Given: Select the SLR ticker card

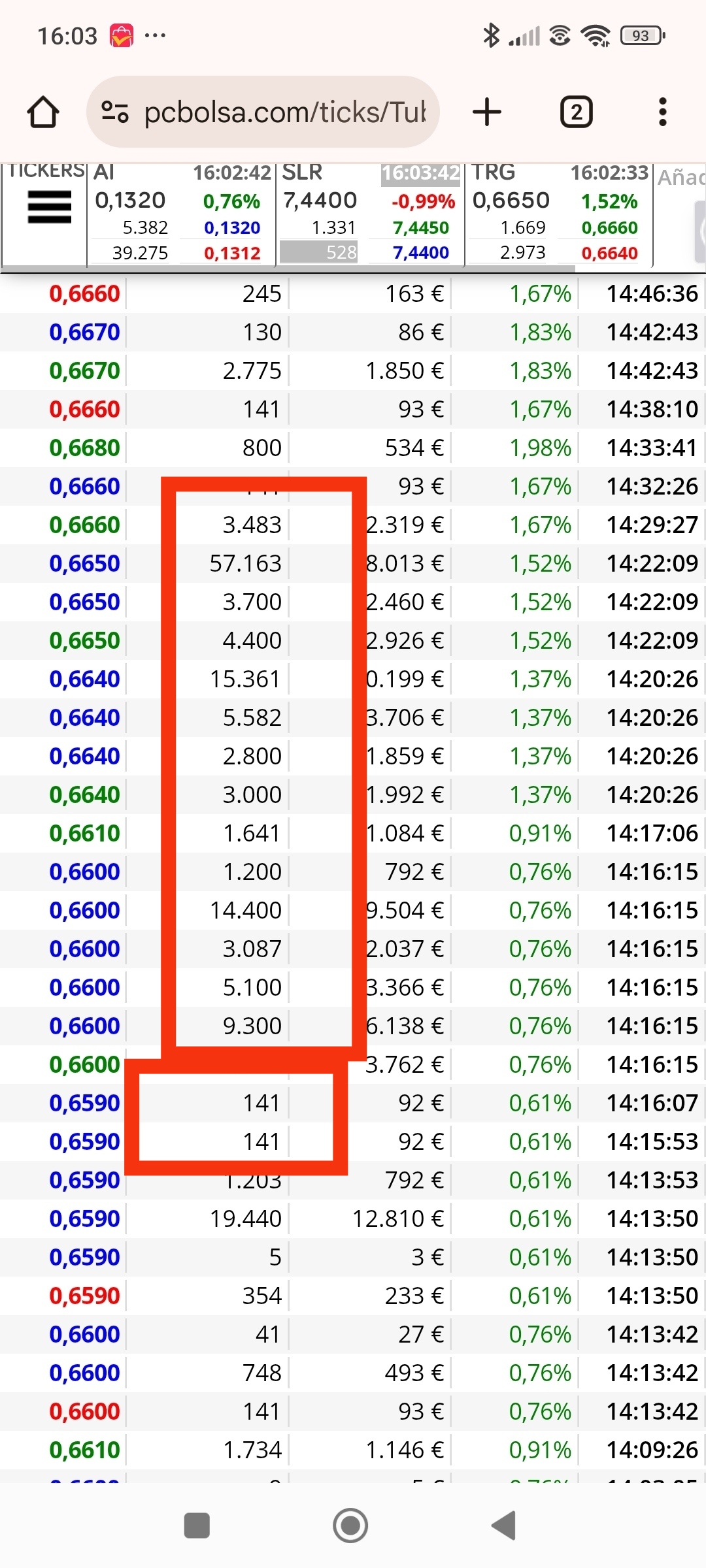Looking at the screenshot, I should click(370, 214).
